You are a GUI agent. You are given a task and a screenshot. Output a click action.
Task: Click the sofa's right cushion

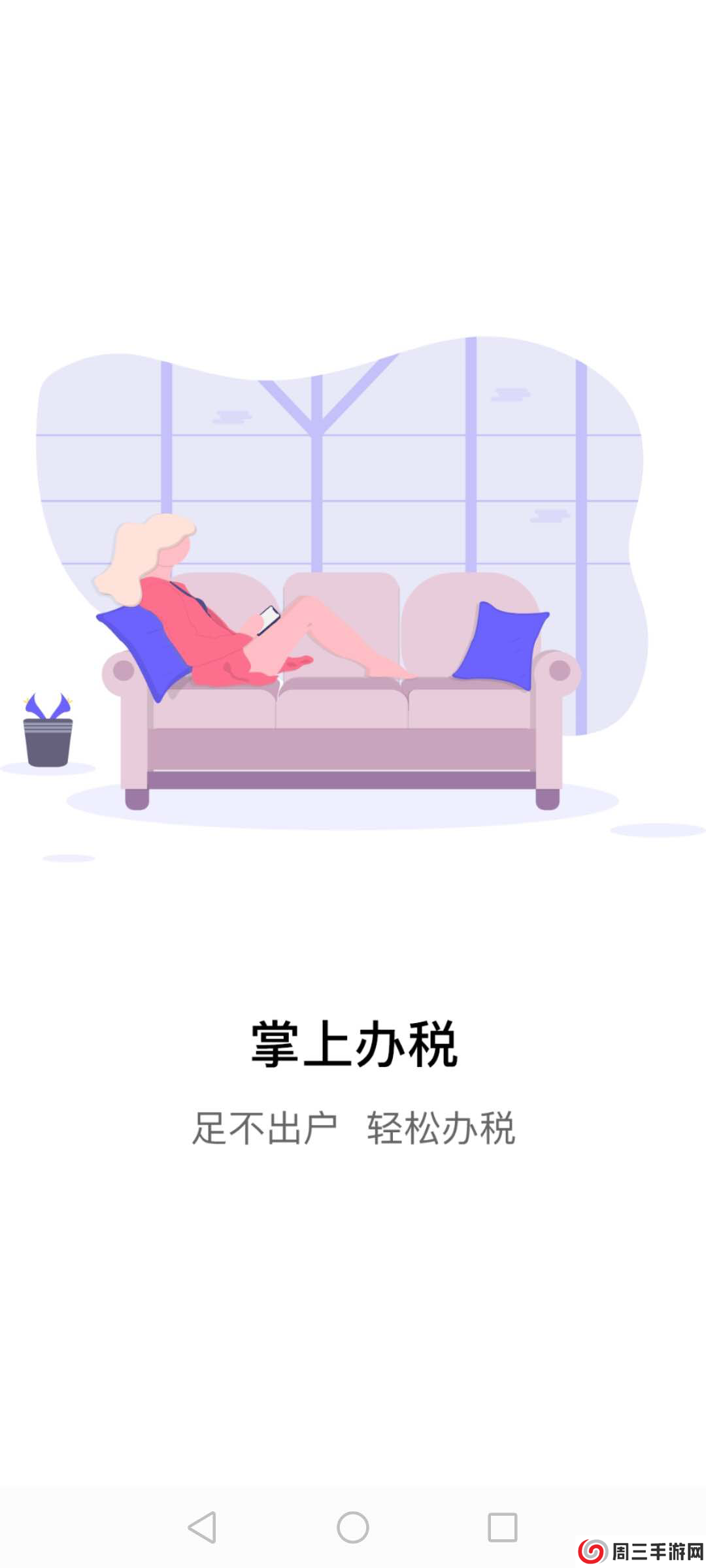tap(471, 706)
